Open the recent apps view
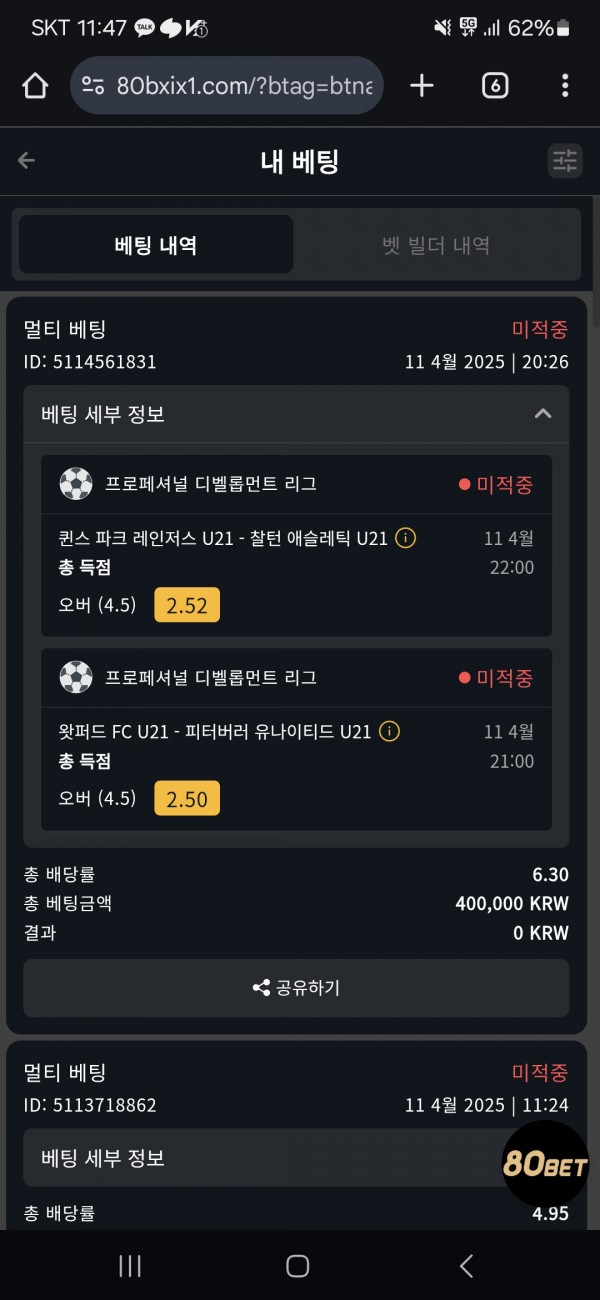This screenshot has height=1300, width=600. click(130, 1266)
